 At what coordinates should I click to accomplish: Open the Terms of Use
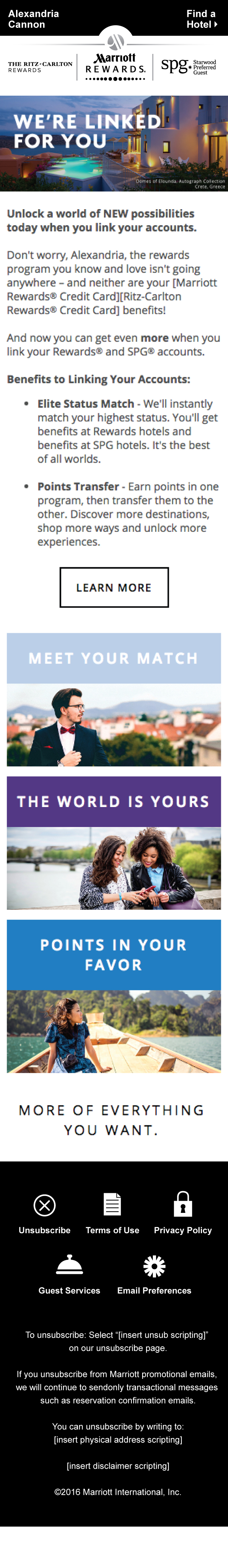[x=113, y=1214]
